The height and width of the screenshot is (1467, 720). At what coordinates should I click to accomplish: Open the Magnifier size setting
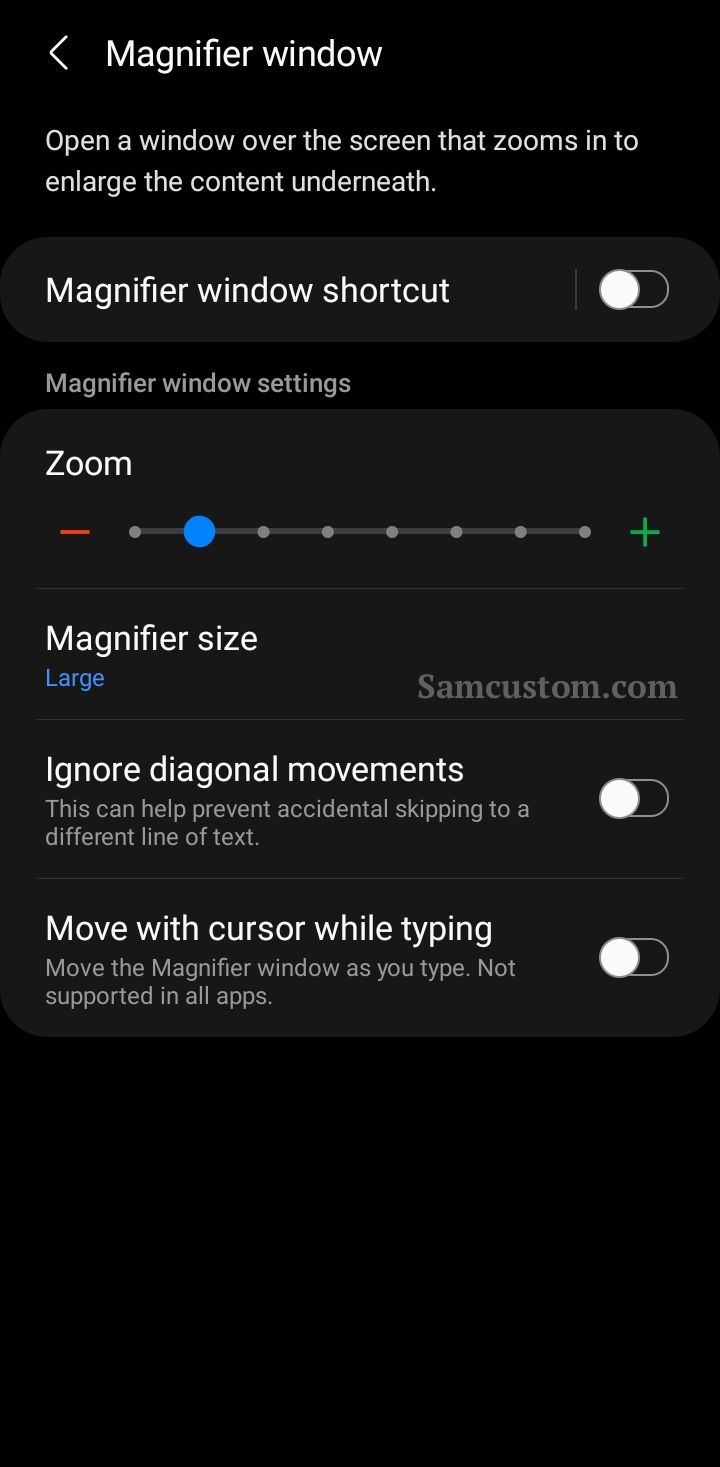pyautogui.click(x=360, y=656)
